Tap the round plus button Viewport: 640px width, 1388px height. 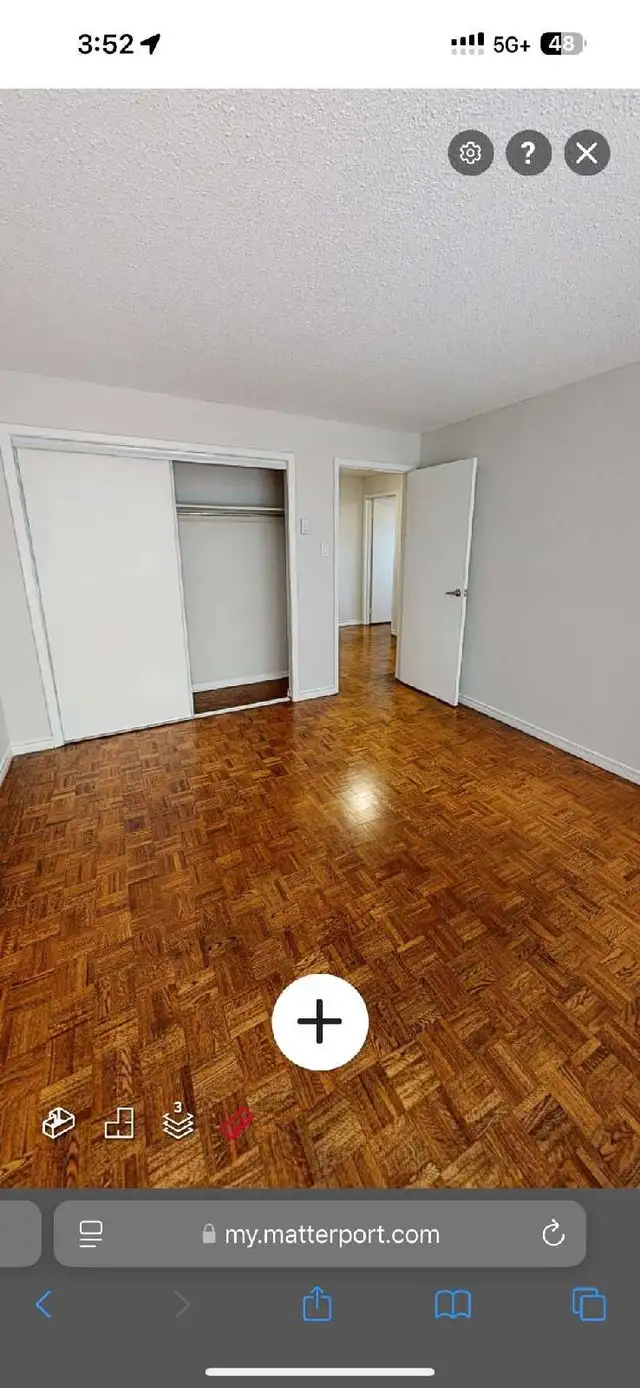click(320, 1022)
